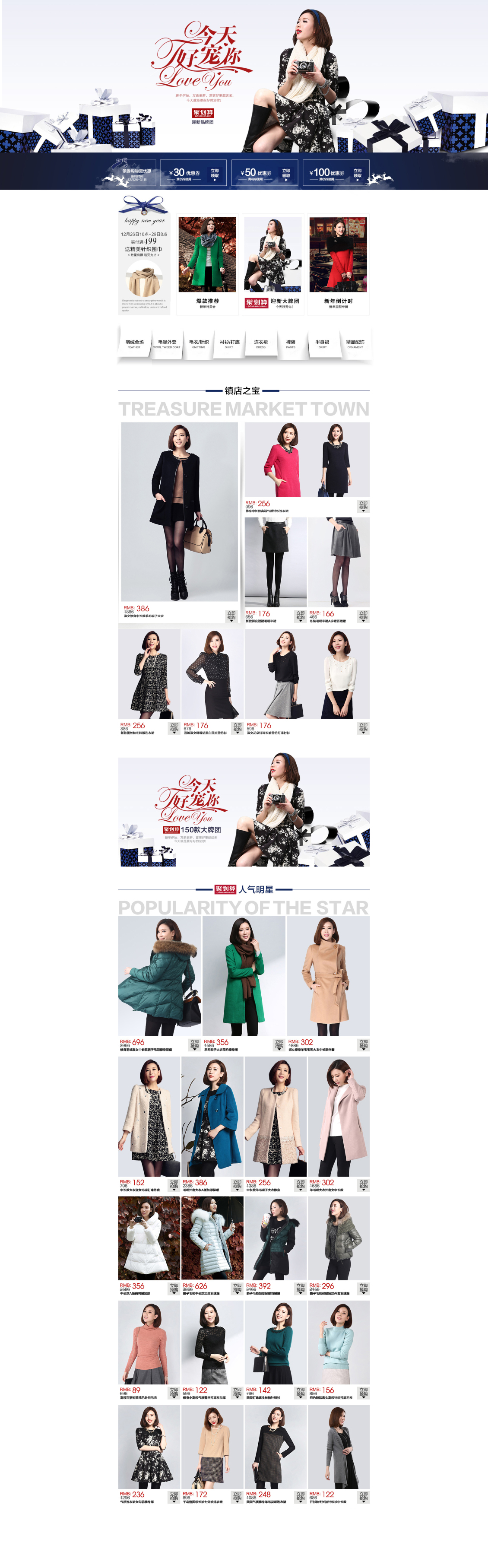Go to the 羽绒会场 category
Image resolution: width=488 pixels, height=1568 pixels.
[134, 344]
